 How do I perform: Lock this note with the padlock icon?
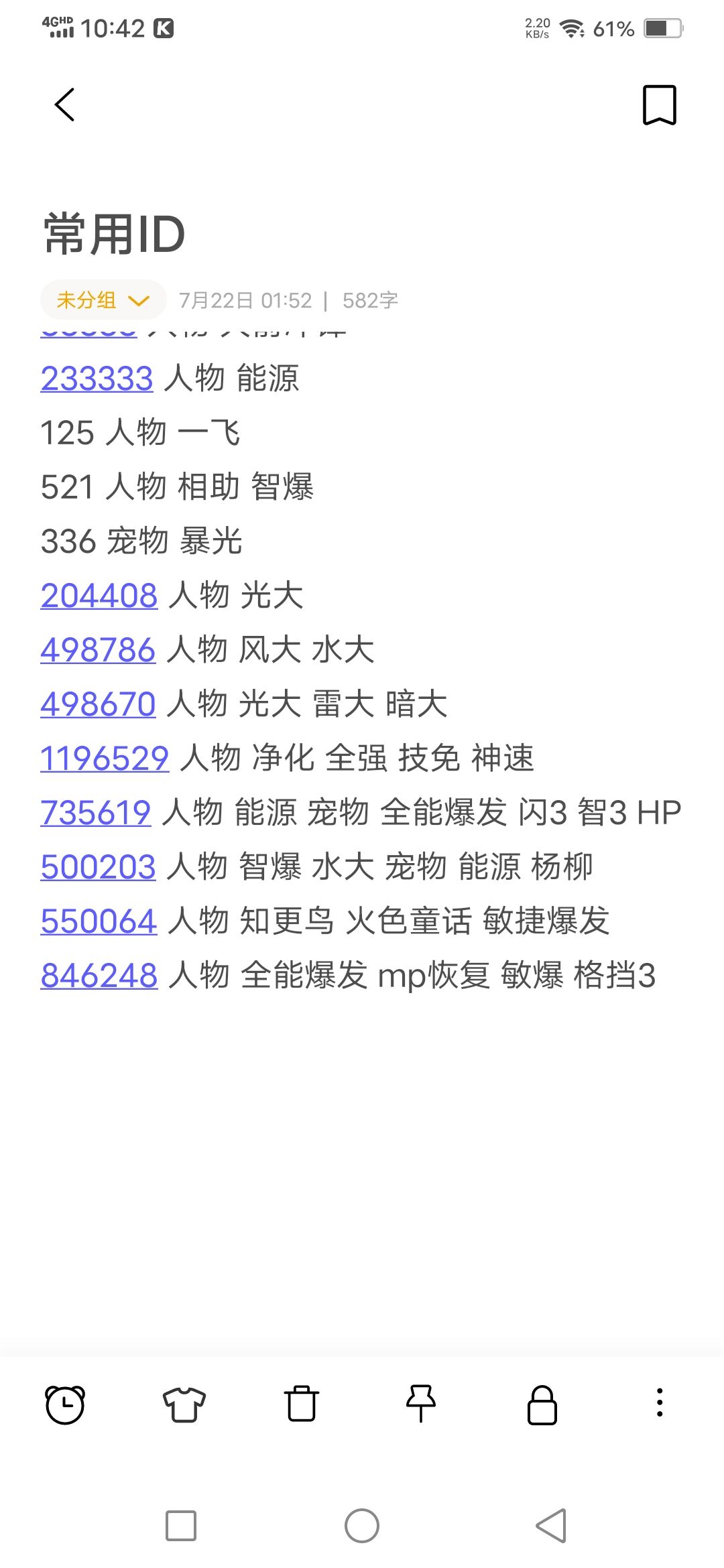pyautogui.click(x=542, y=1404)
